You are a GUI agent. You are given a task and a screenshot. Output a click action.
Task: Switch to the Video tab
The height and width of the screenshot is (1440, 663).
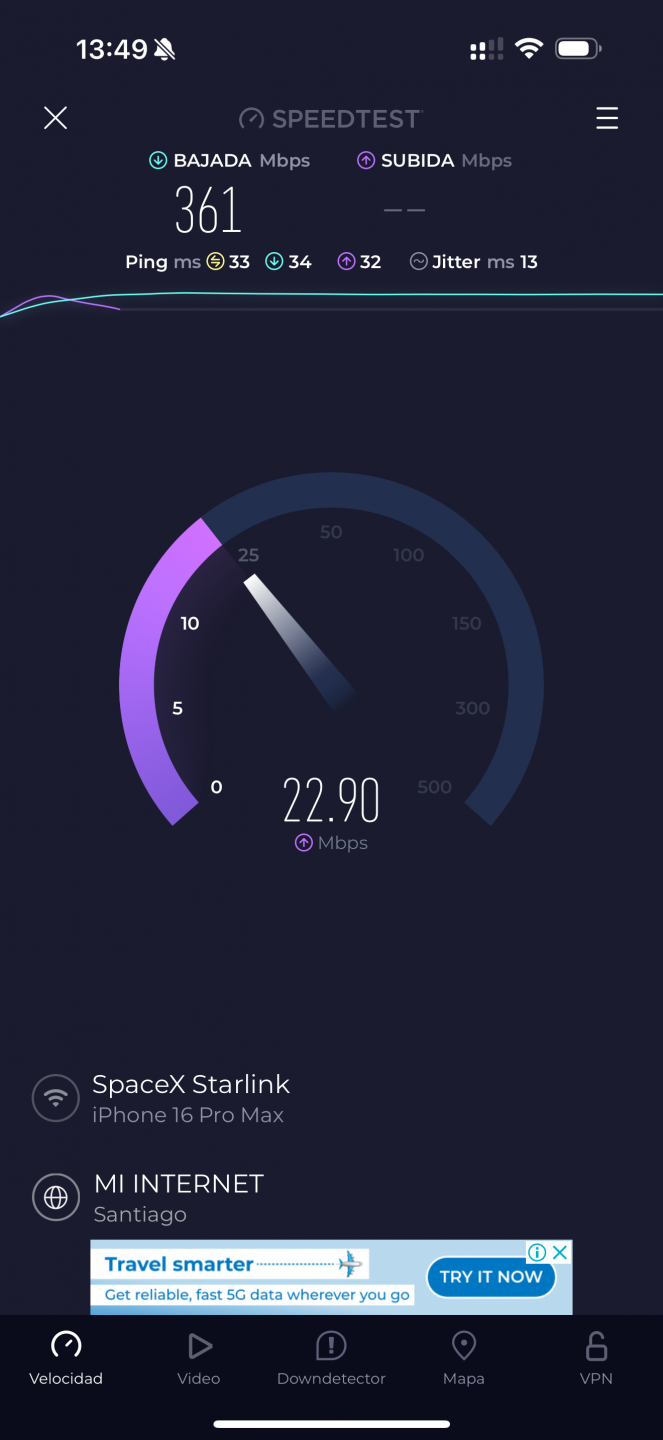(x=199, y=1358)
